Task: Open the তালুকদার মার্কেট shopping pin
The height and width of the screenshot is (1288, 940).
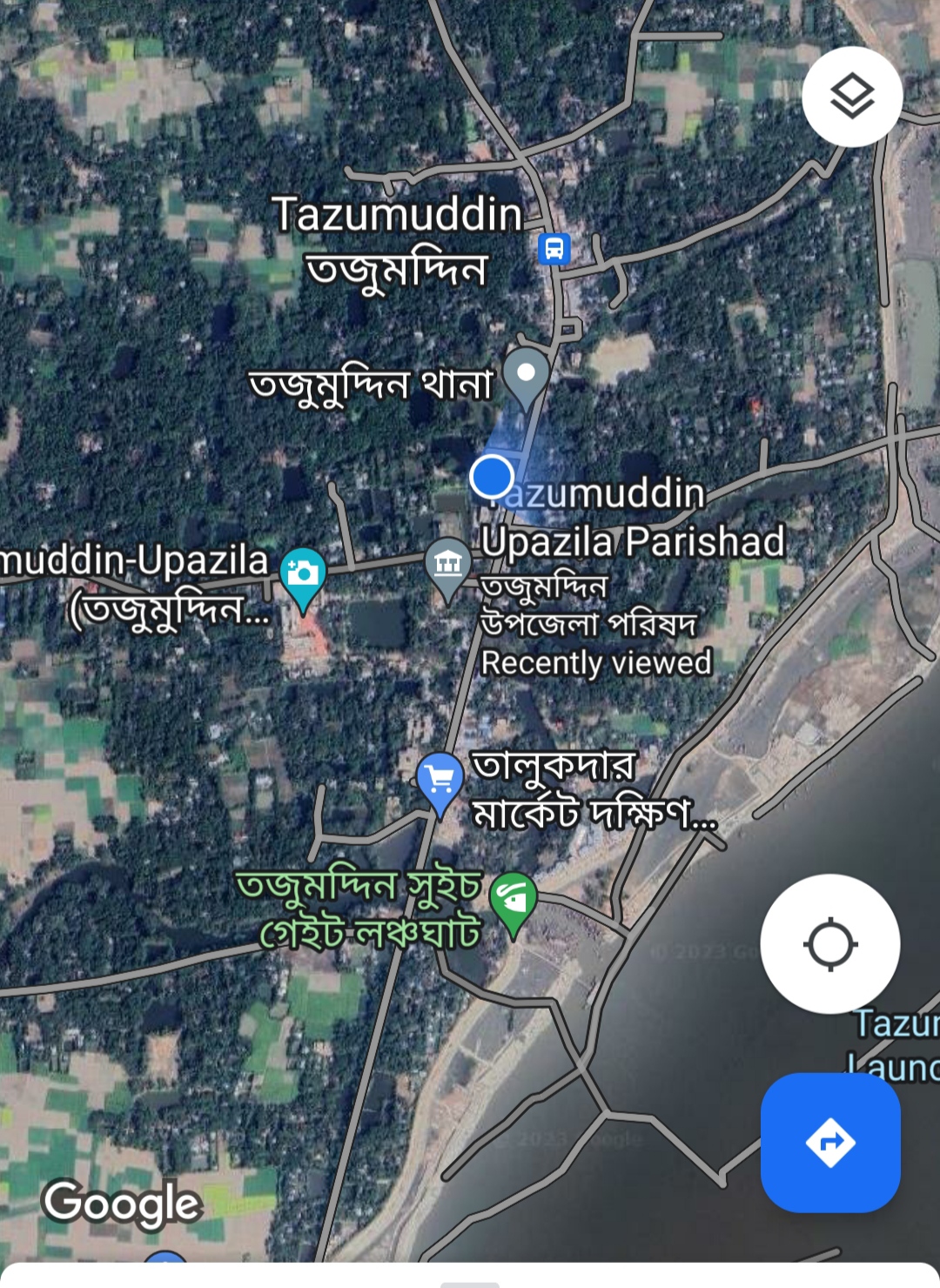Action: (440, 779)
